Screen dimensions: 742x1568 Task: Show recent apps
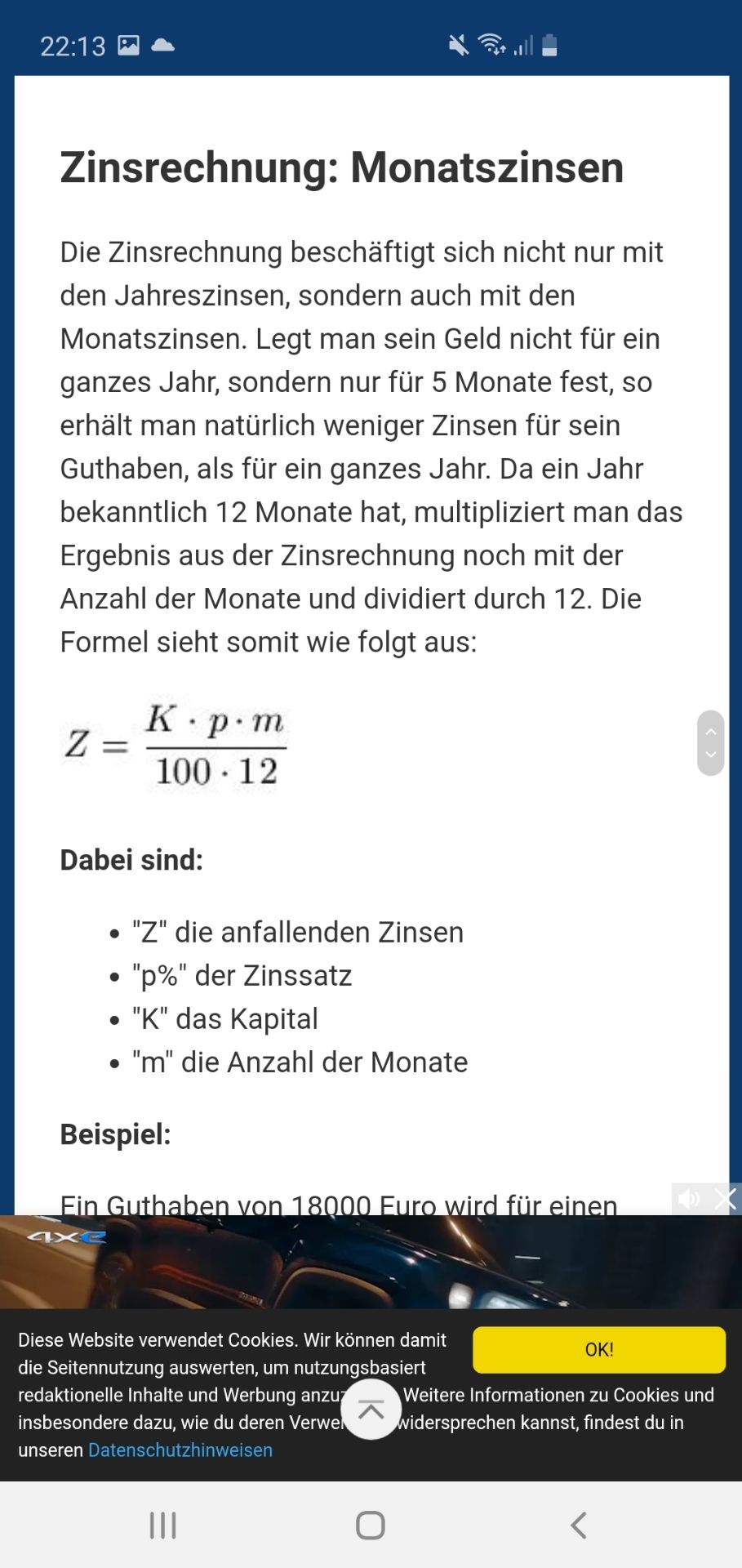[163, 1525]
